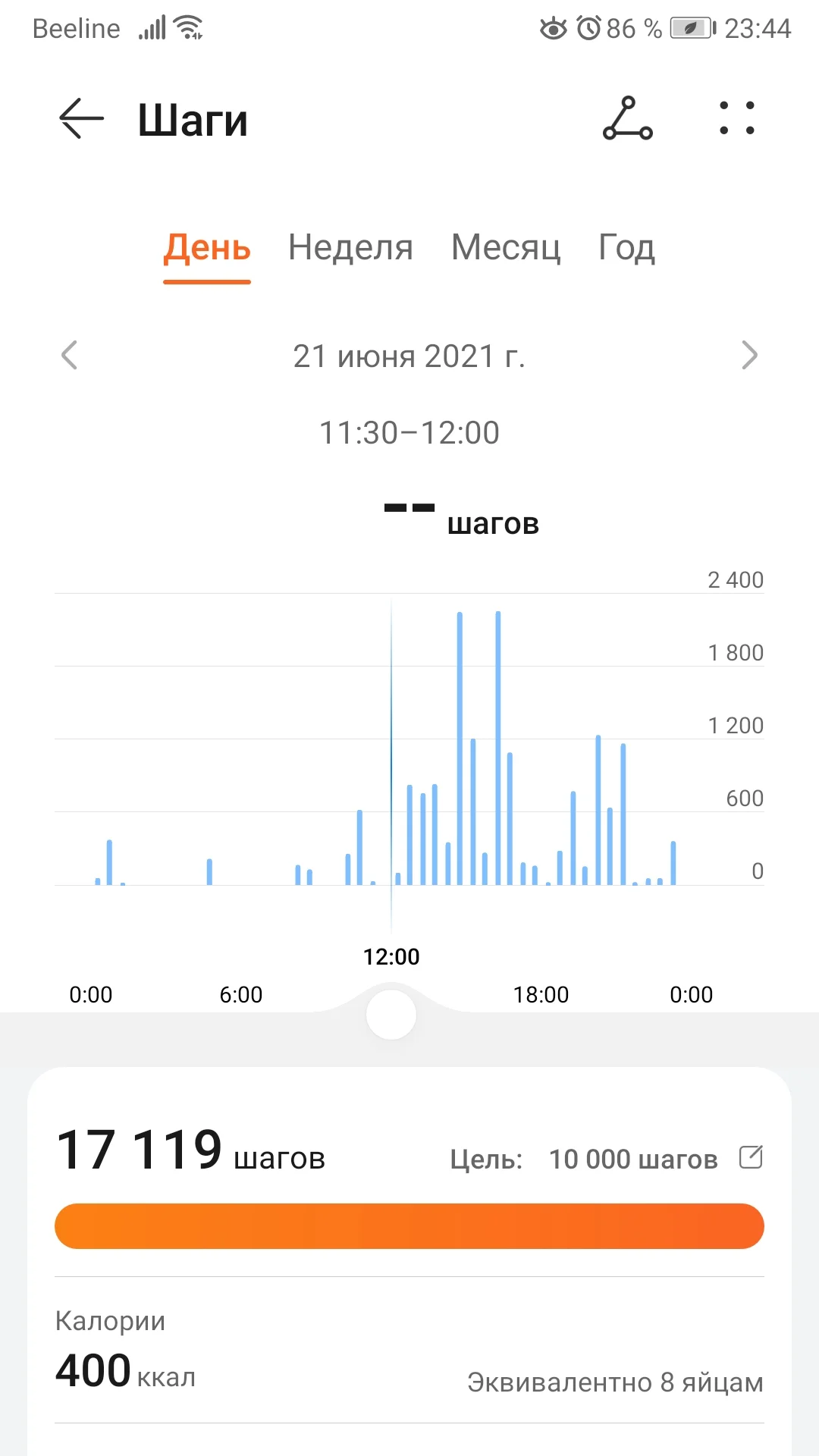Select the День tab

[207, 248]
